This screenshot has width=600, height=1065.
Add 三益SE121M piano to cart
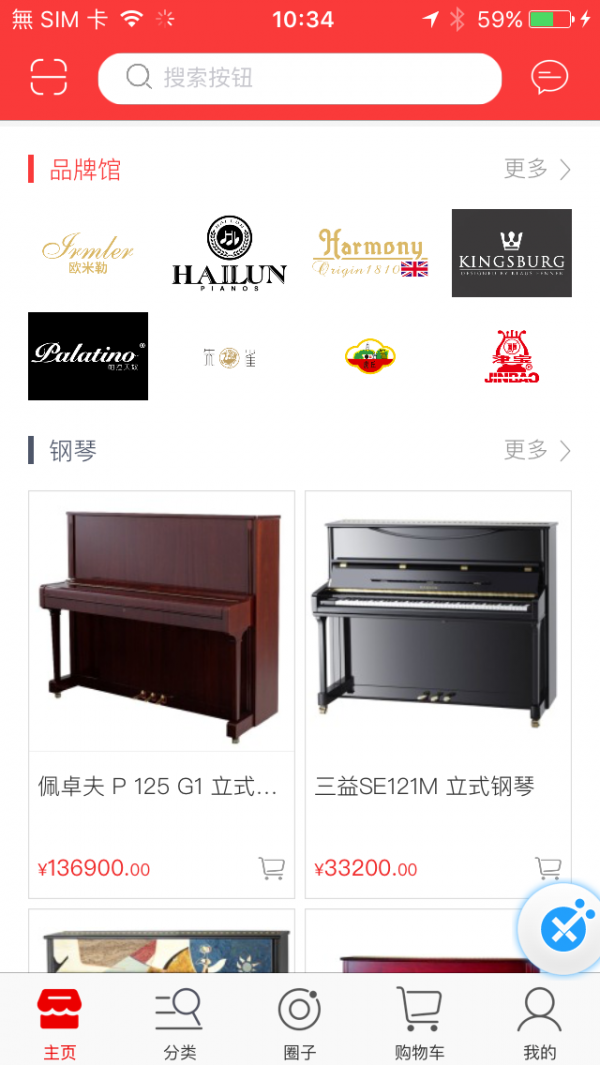[x=548, y=868]
